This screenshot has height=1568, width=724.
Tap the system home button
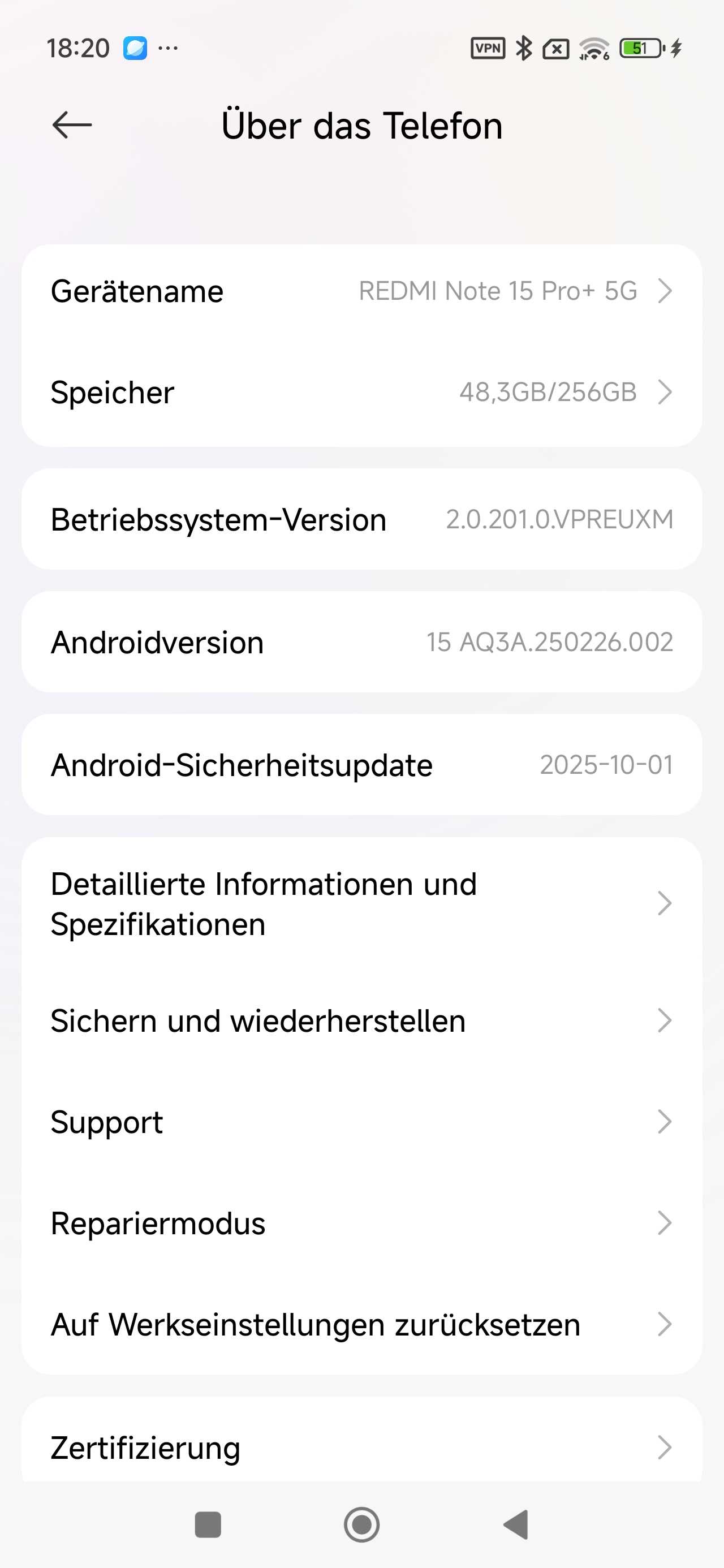pos(361,1525)
